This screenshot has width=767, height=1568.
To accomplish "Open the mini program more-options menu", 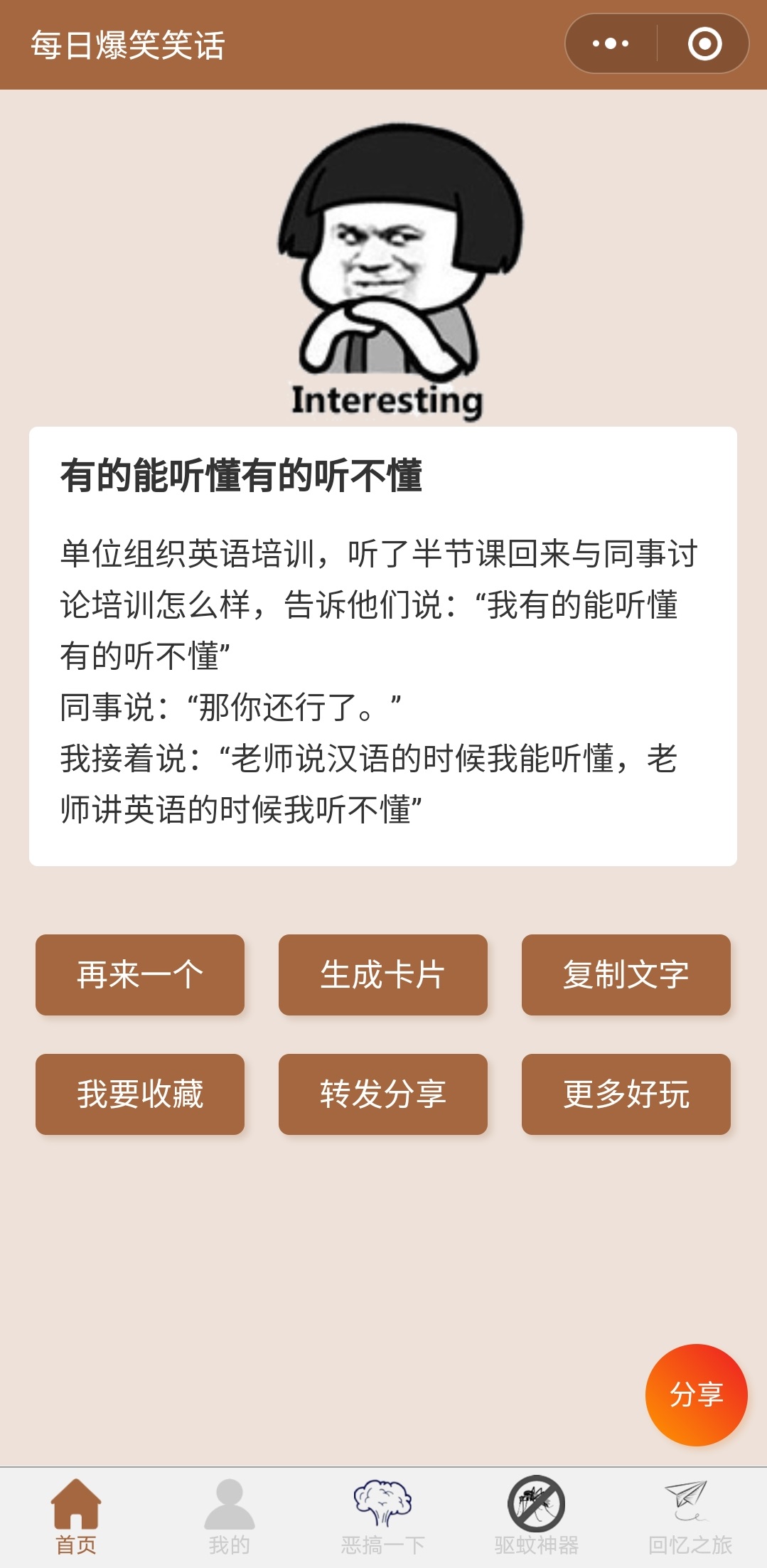I will pyautogui.click(x=611, y=44).
